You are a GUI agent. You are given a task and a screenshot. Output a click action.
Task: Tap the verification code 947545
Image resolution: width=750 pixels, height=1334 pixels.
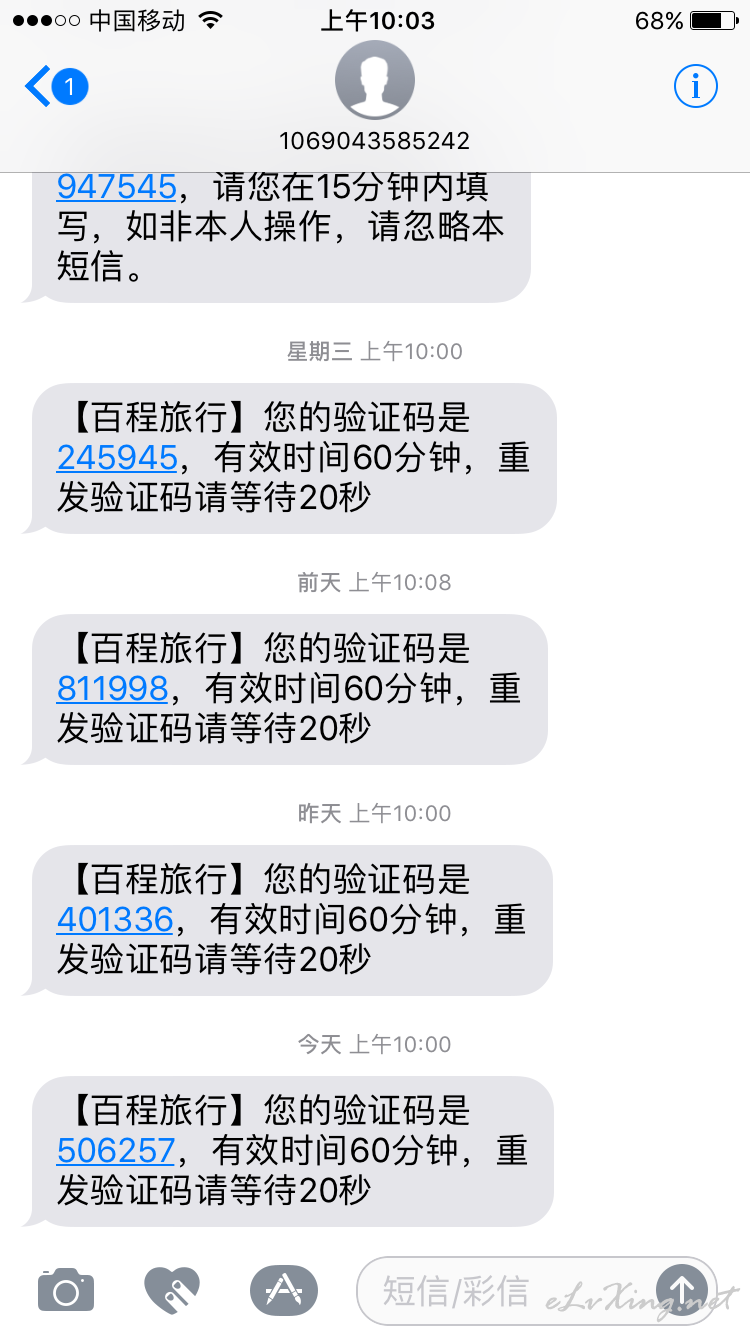point(117,187)
